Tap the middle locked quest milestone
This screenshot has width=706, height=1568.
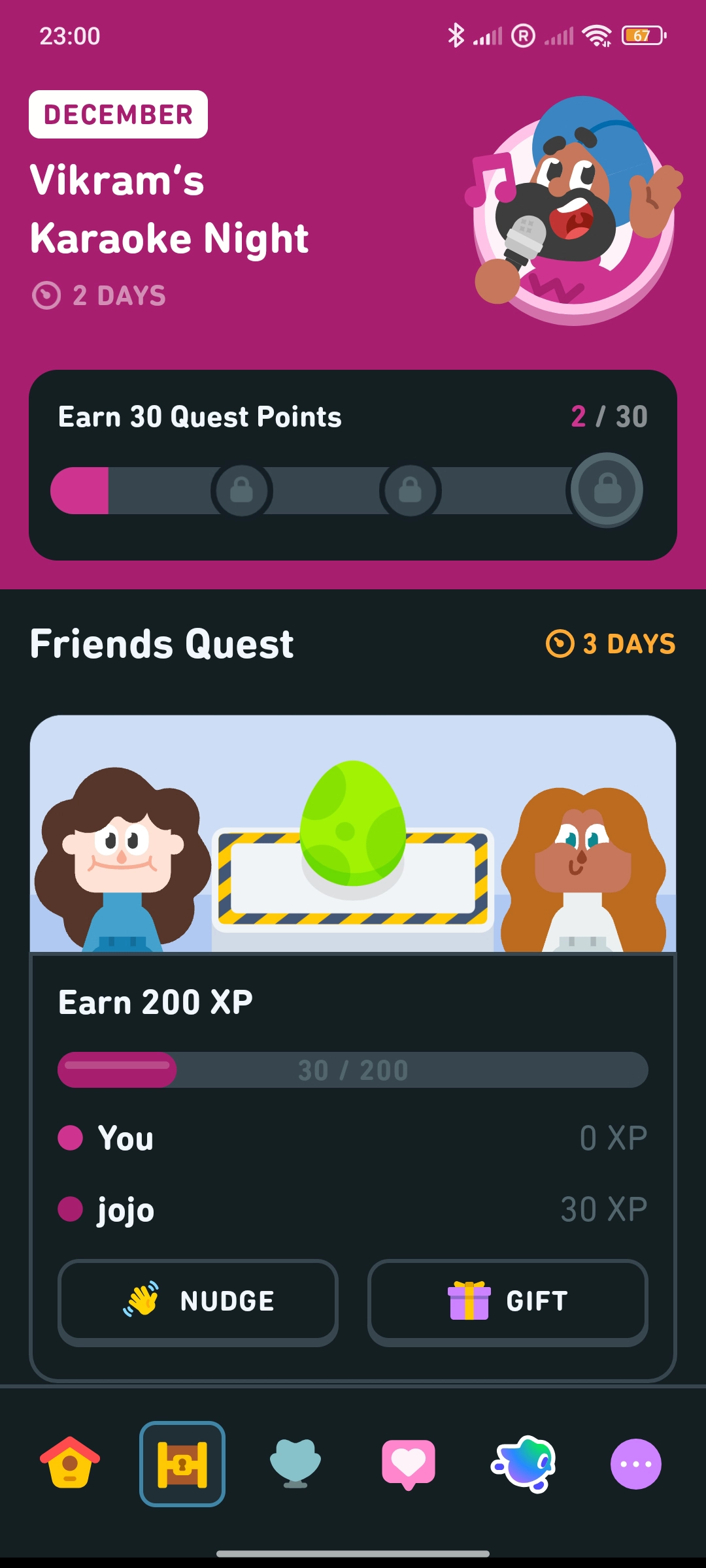tap(411, 491)
